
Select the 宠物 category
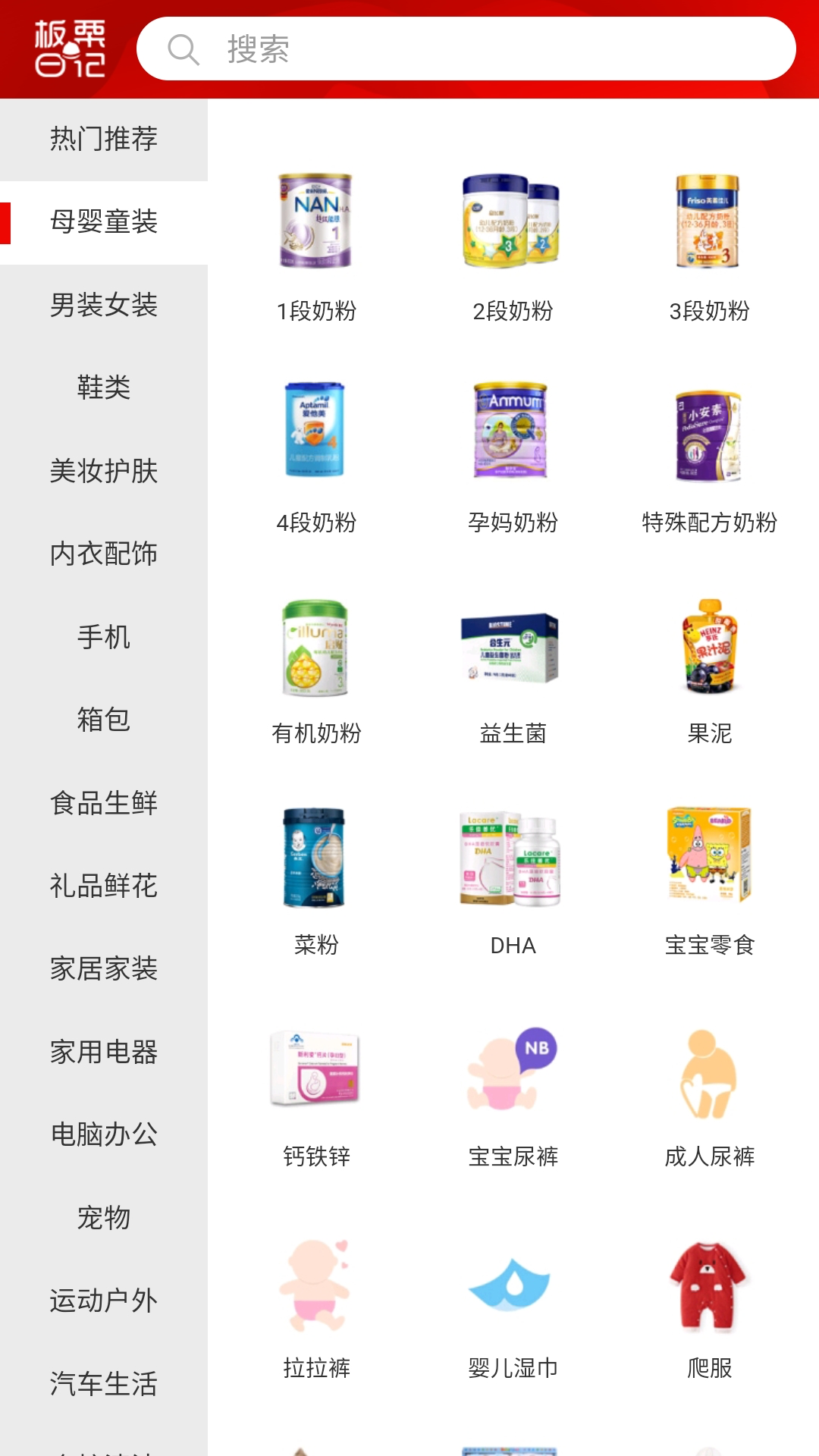coord(104,1218)
